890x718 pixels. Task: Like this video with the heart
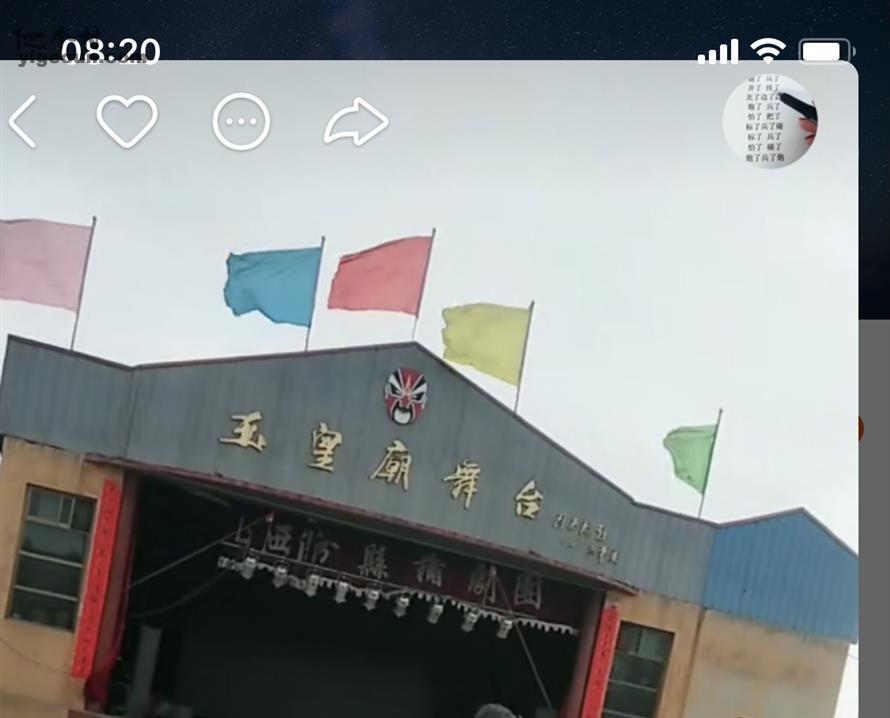(127, 121)
